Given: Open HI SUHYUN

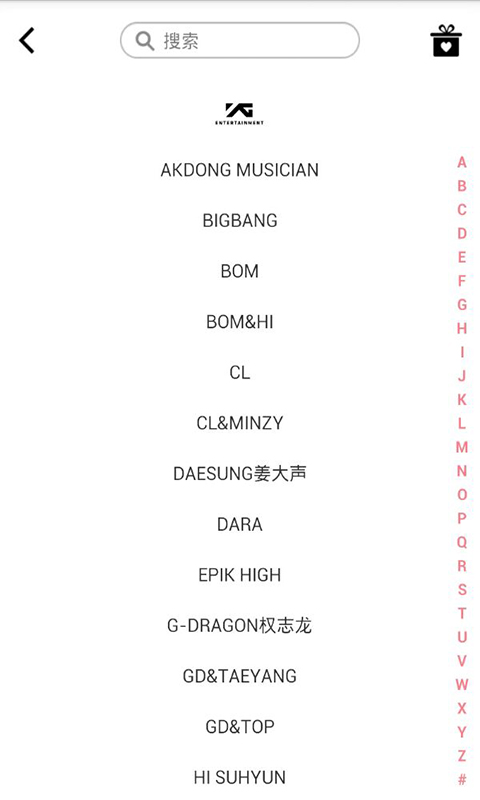Looking at the screenshot, I should [x=240, y=778].
